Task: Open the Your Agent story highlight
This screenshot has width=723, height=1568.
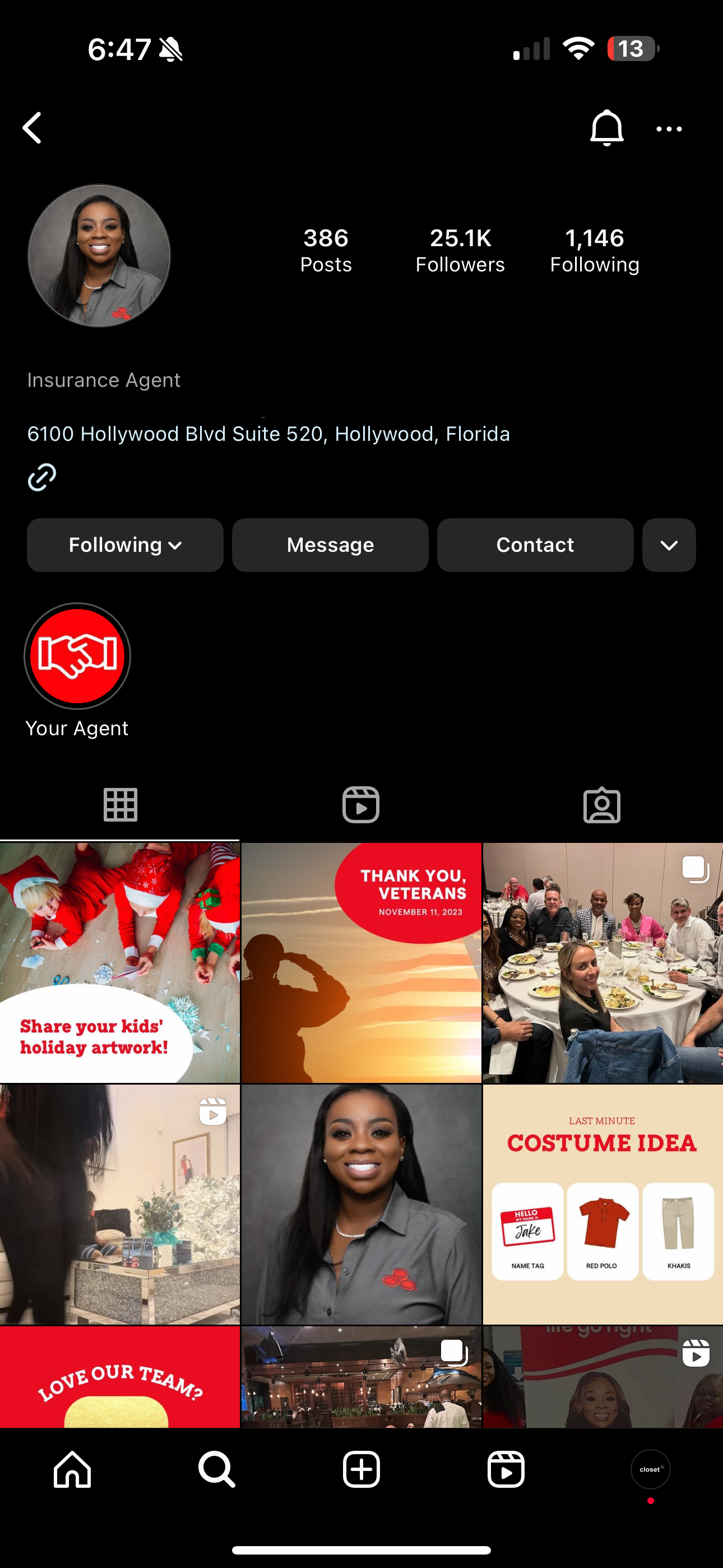Action: pyautogui.click(x=77, y=657)
